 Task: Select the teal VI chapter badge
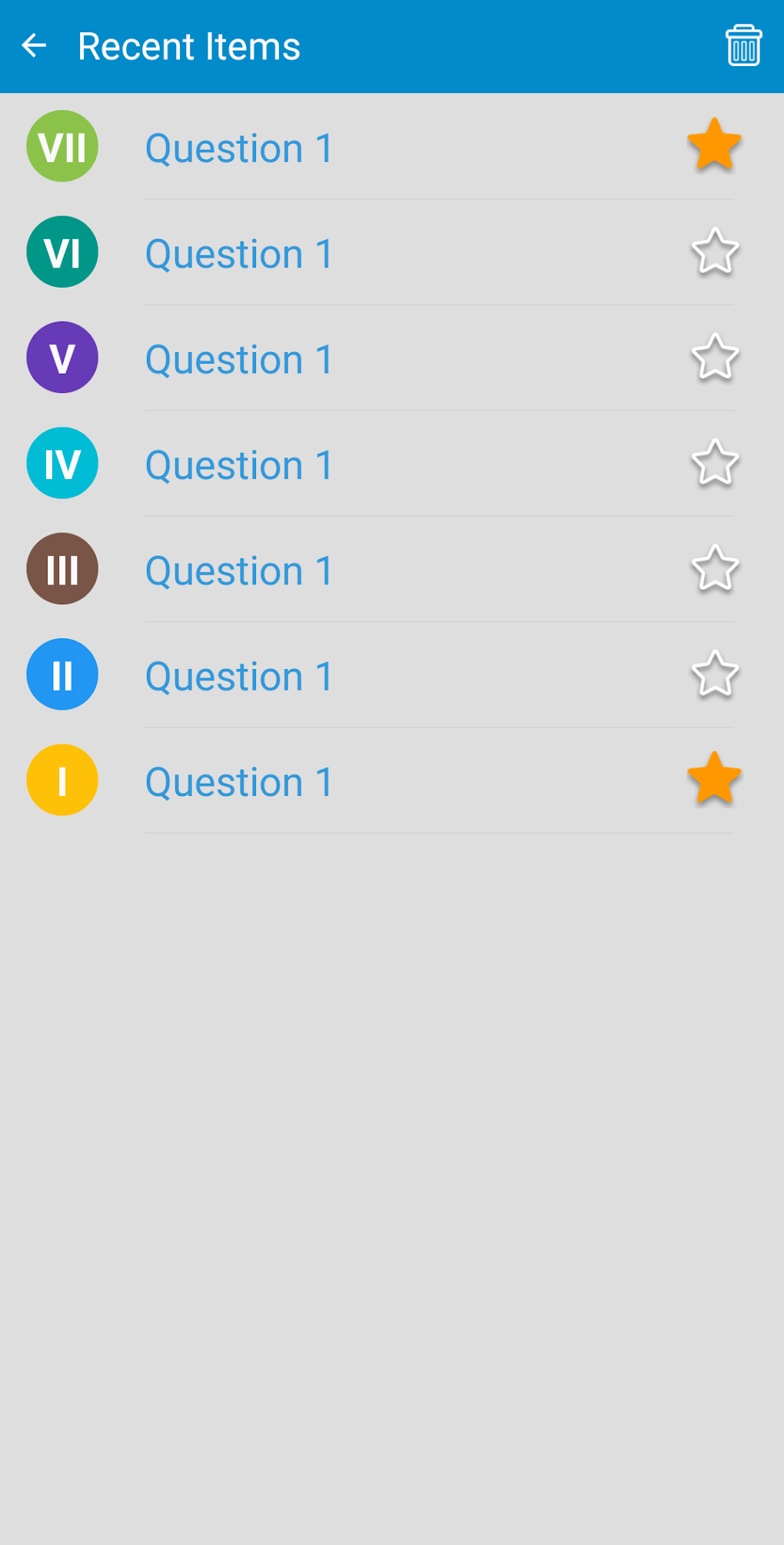62,251
